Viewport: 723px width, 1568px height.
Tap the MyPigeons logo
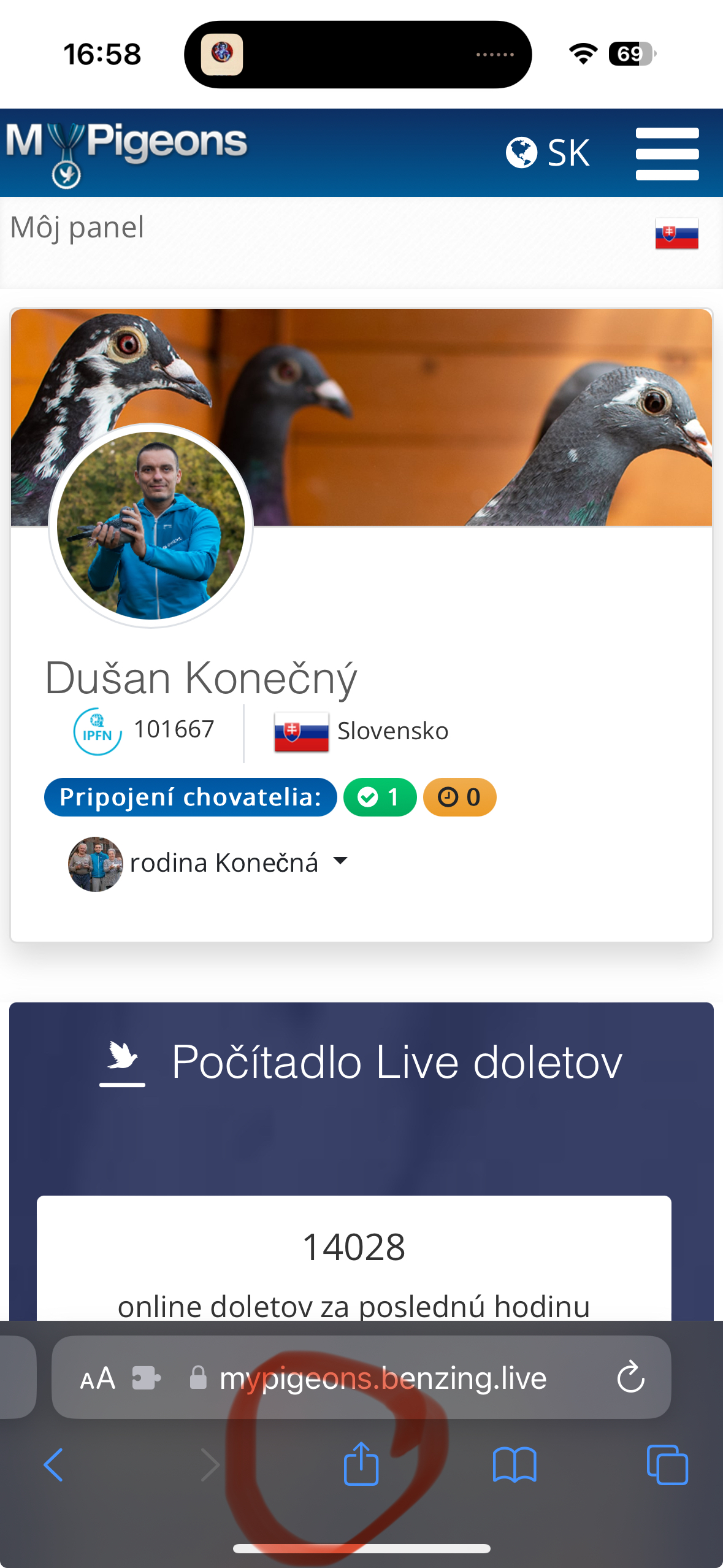(x=126, y=153)
